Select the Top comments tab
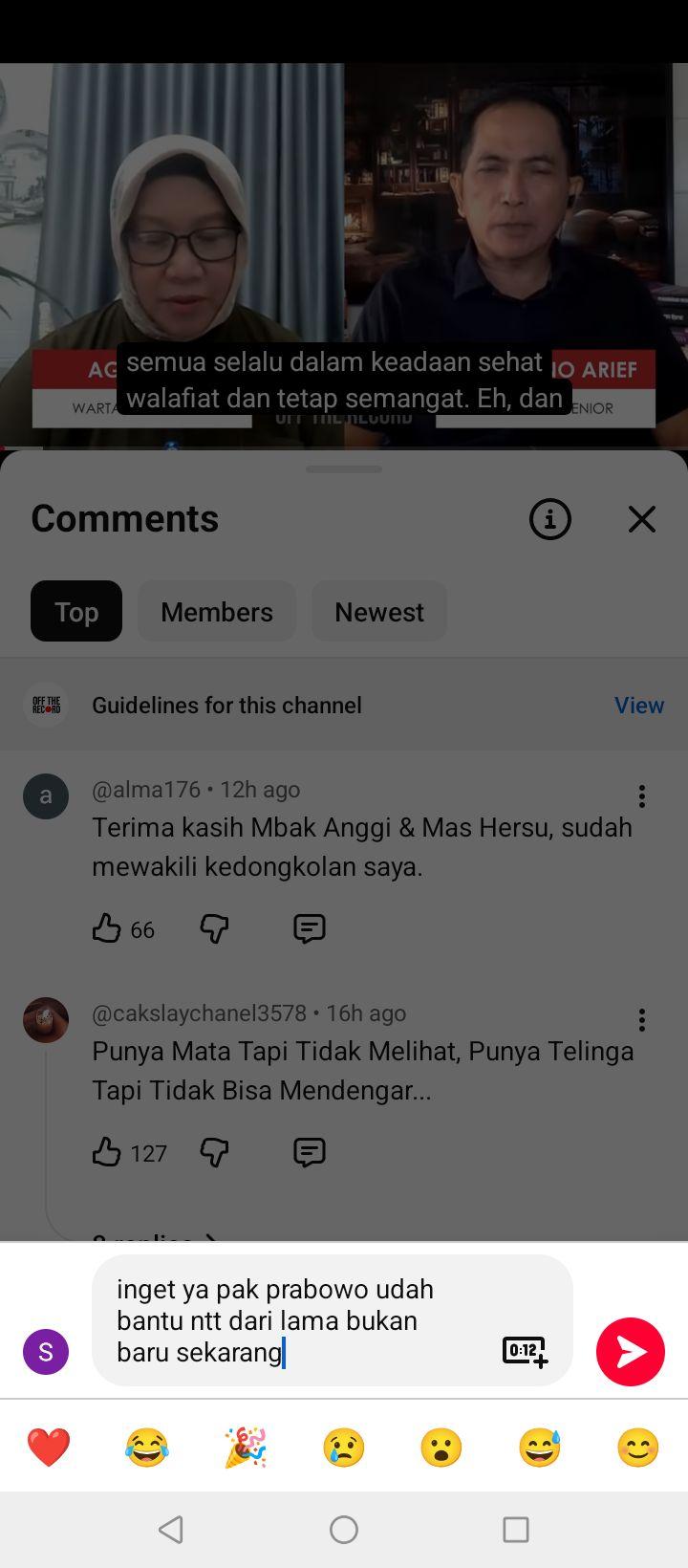Screen dimensions: 688x1568 point(76,611)
